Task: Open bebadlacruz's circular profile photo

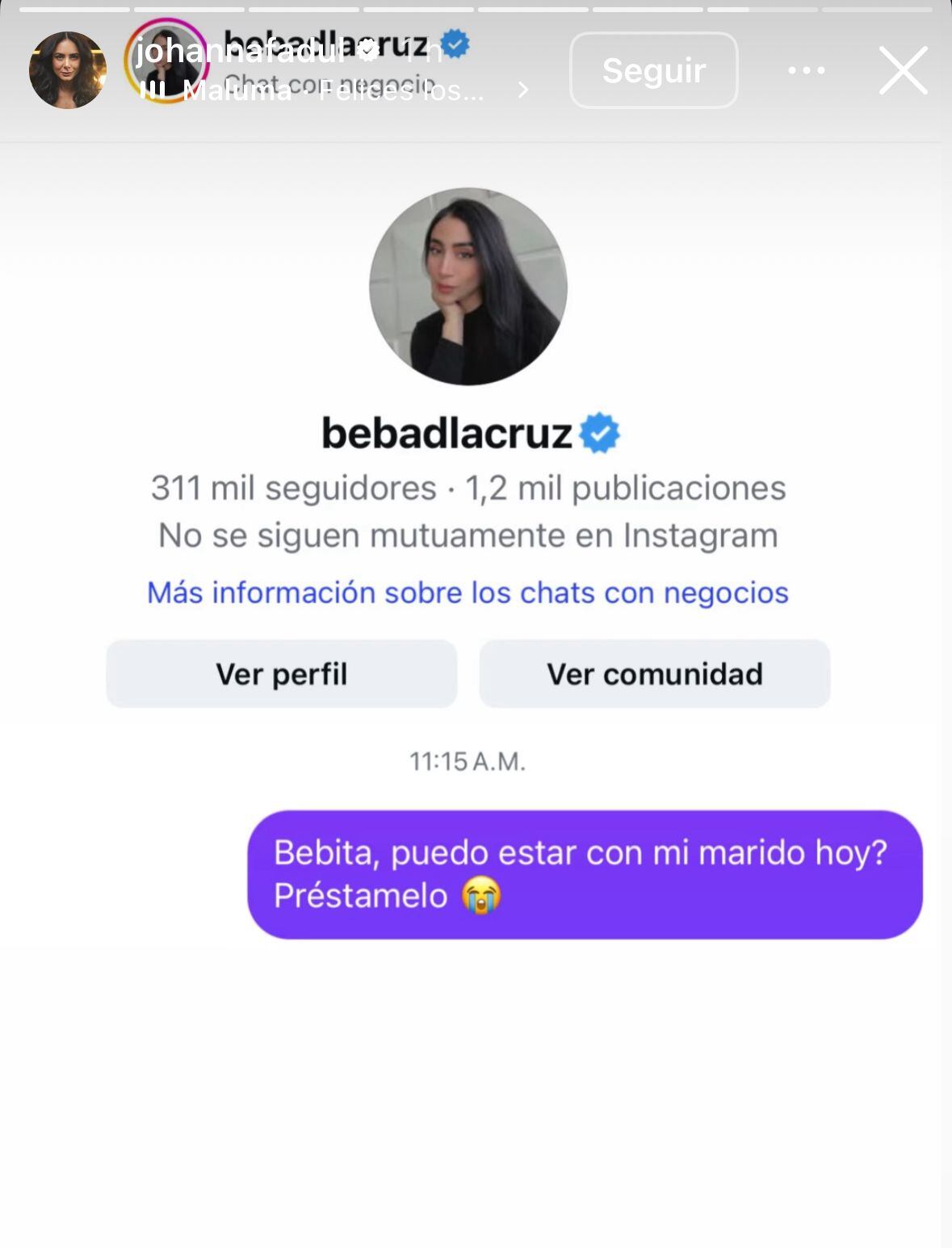Action: (468, 285)
